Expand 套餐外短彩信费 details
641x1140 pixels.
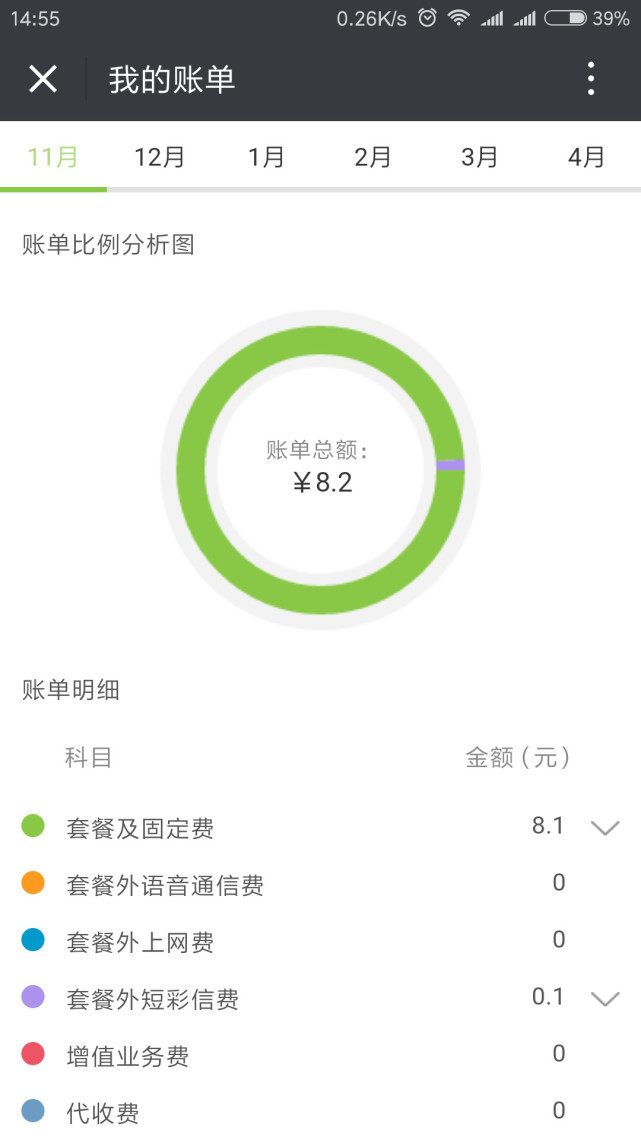(605, 999)
